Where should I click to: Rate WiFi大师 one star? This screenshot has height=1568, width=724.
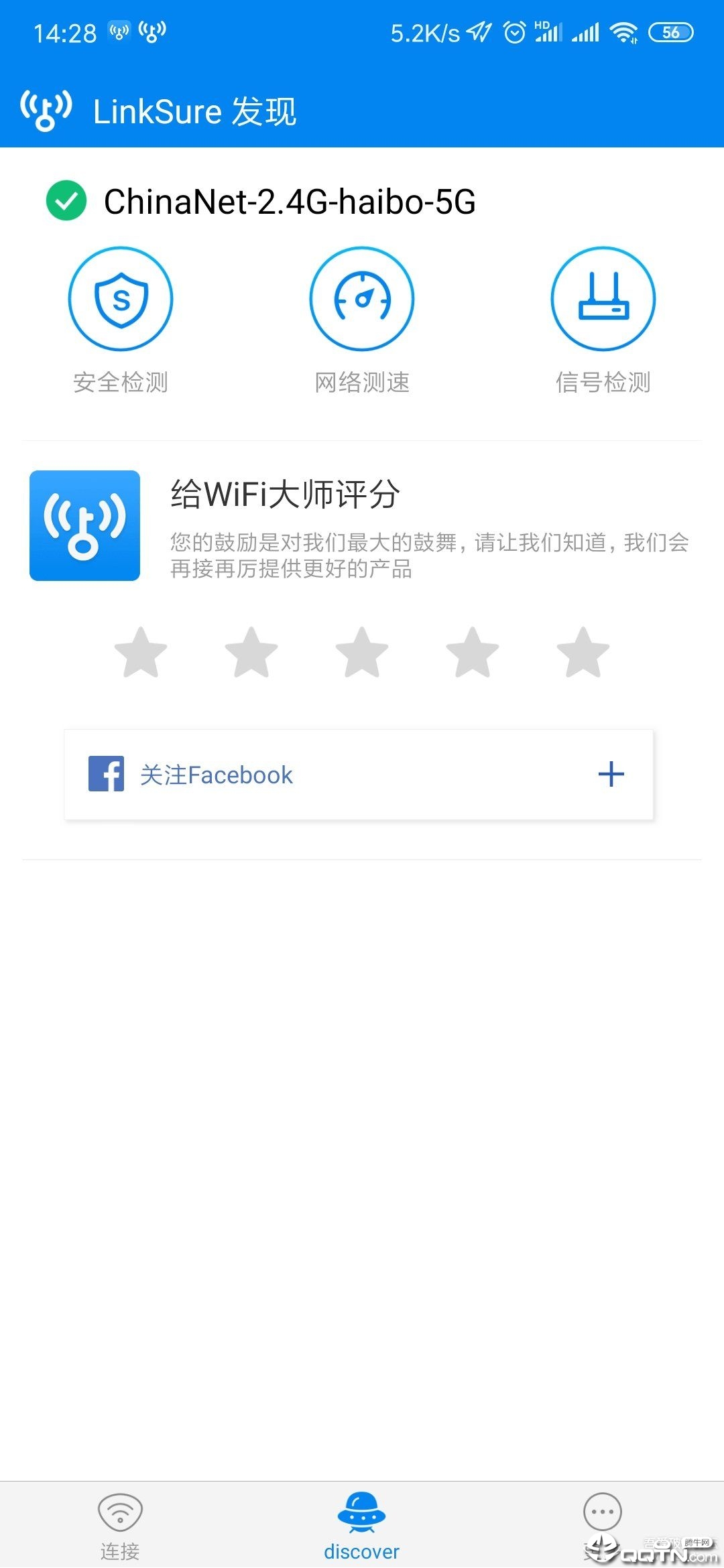point(141,653)
